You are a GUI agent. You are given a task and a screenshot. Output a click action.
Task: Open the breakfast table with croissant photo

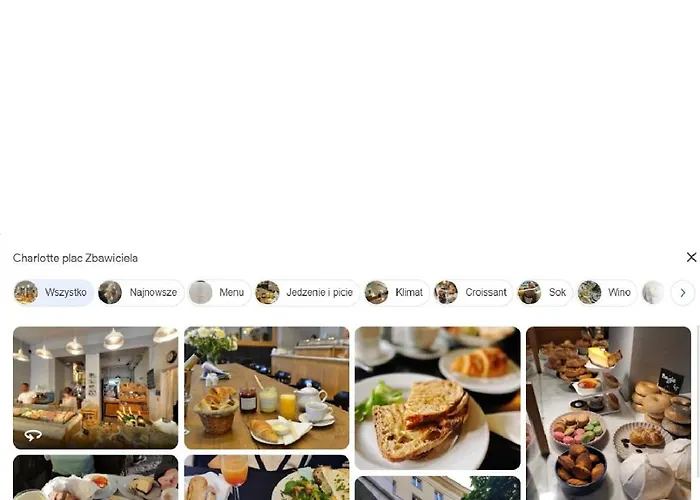[266, 387]
